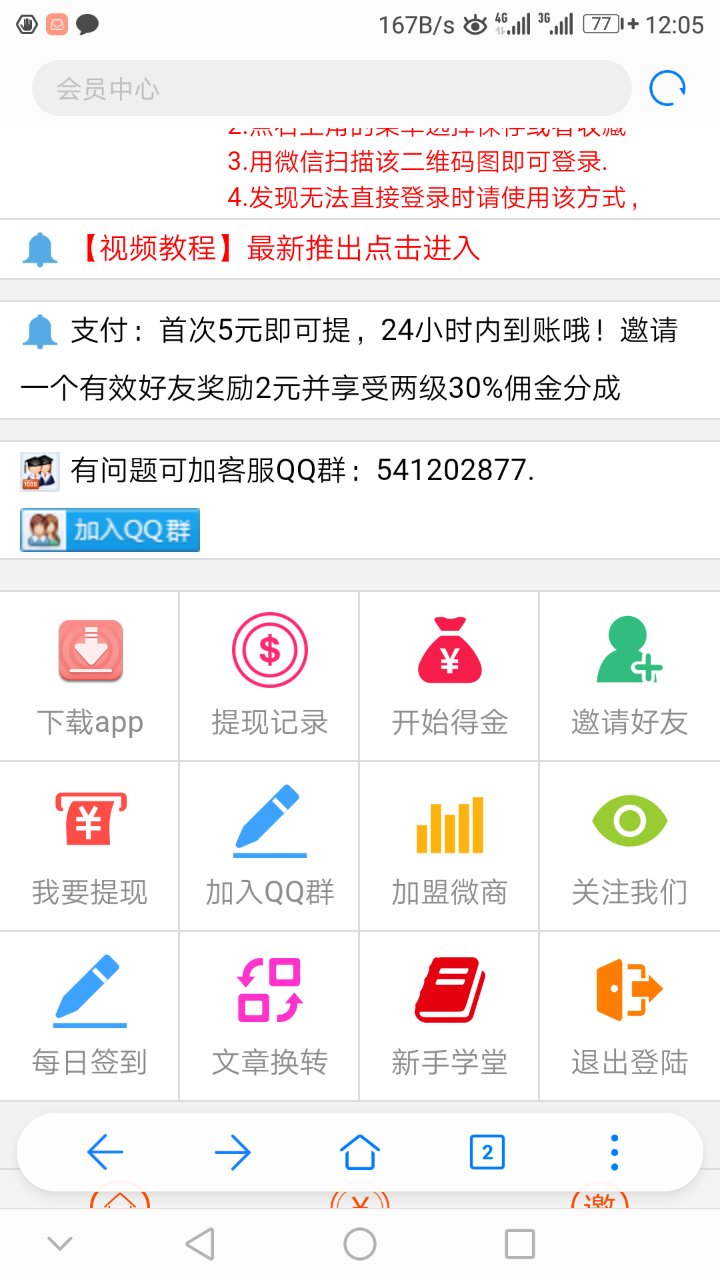This screenshot has height=1280, width=720.
Task: Collapse the navigation bar with the chevron
Action: coord(60,1243)
